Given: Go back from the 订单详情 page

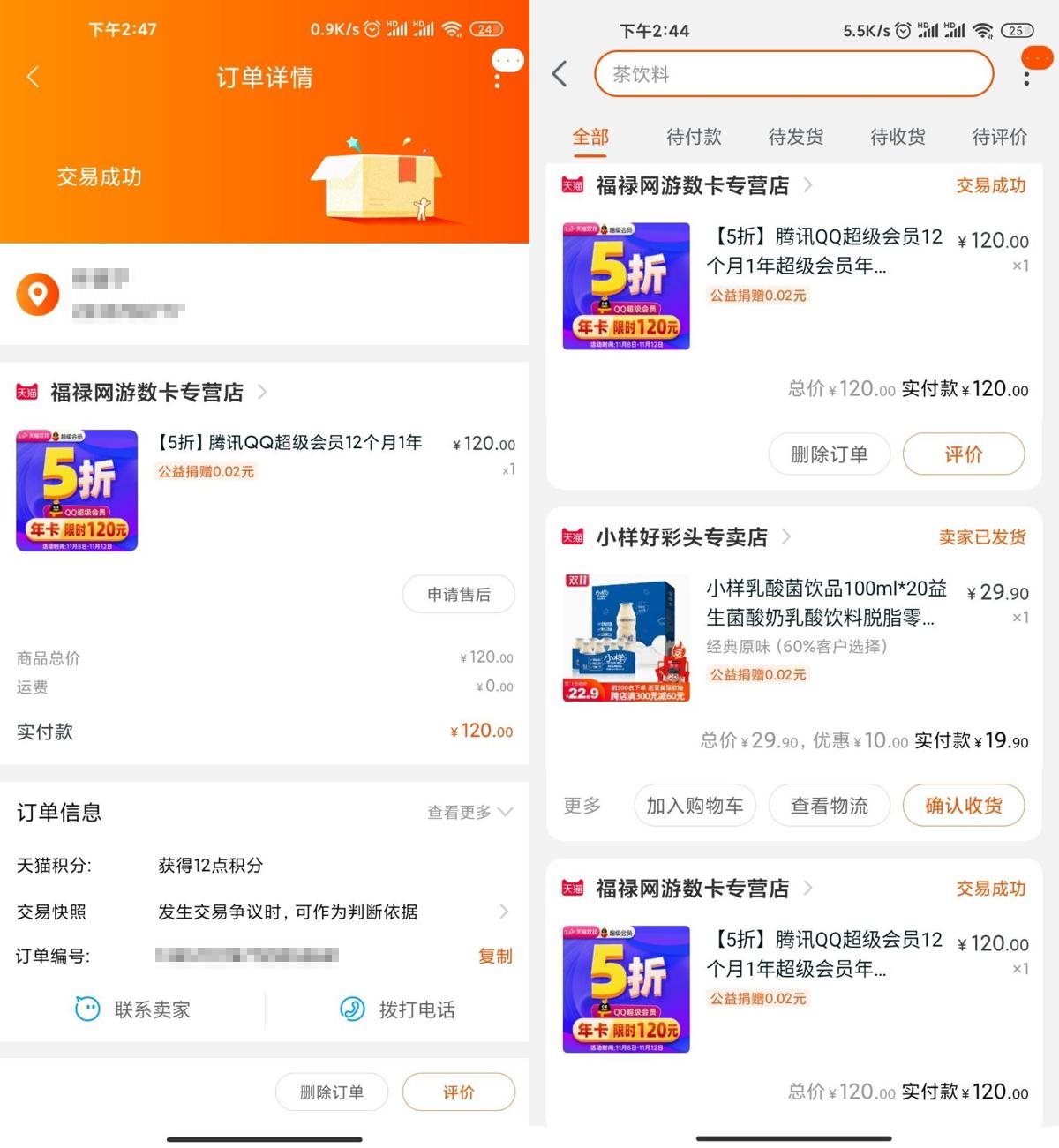Looking at the screenshot, I should 34,78.
